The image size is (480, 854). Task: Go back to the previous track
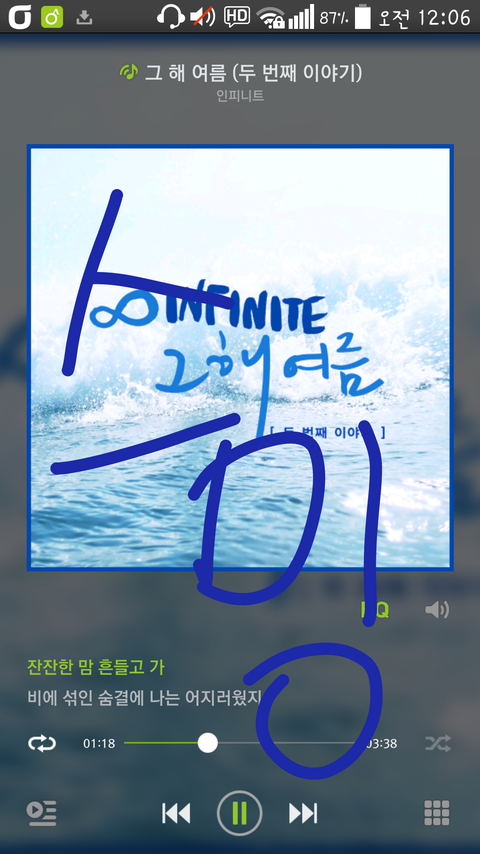(x=176, y=813)
